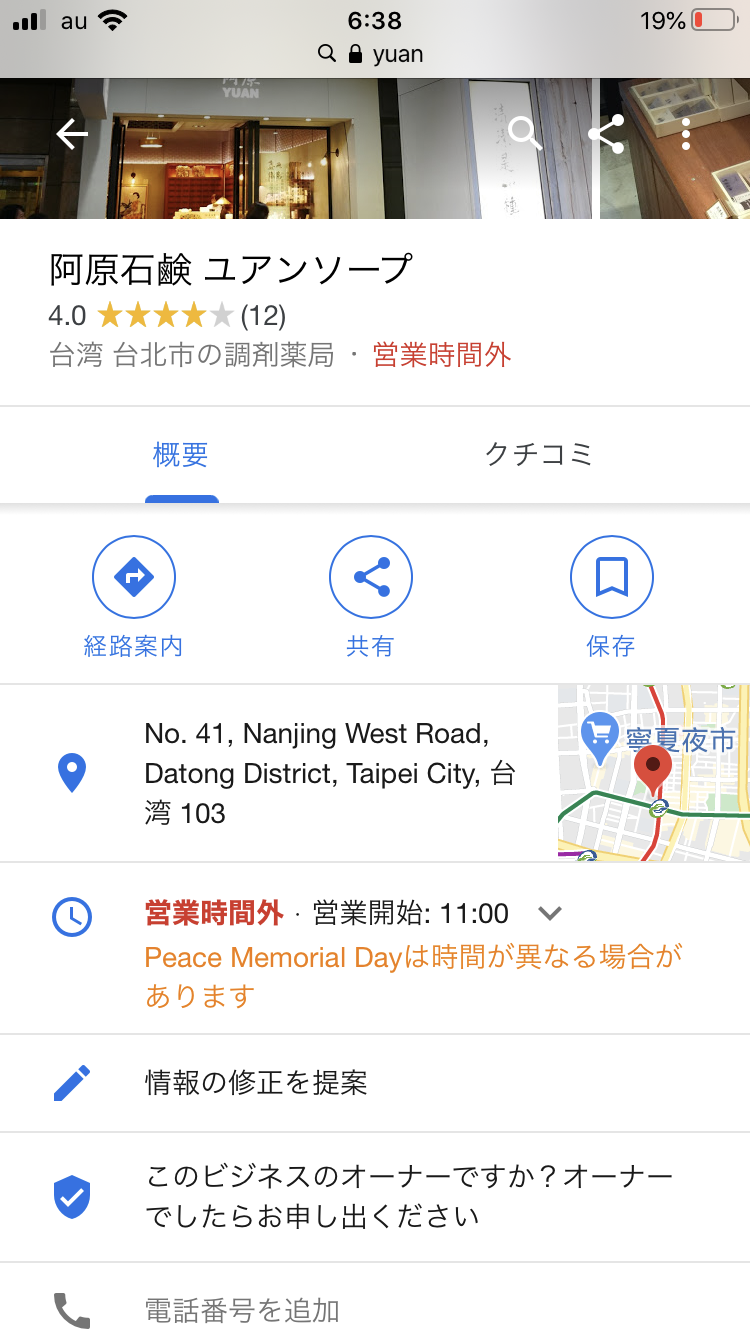The image size is (750, 1334).
Task: Open 情報の修正を提案
Action: [256, 1083]
